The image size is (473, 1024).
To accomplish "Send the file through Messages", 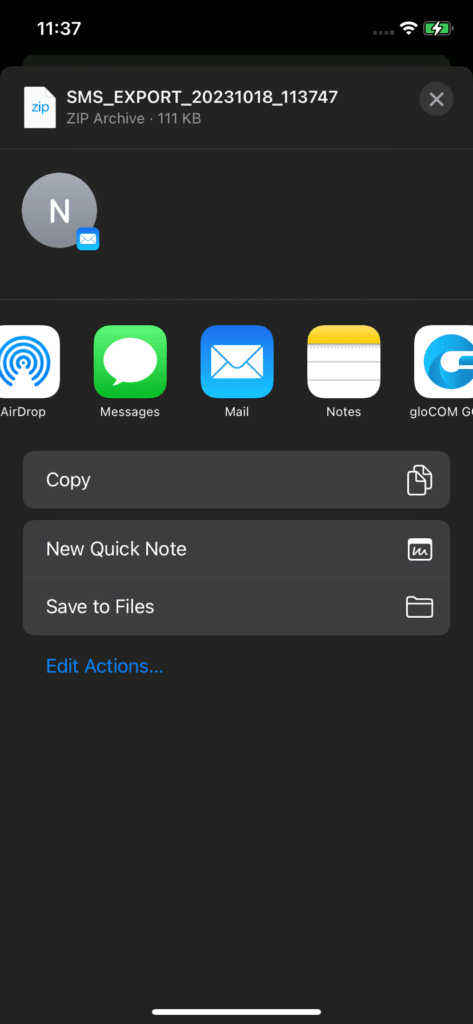I will [x=130, y=362].
